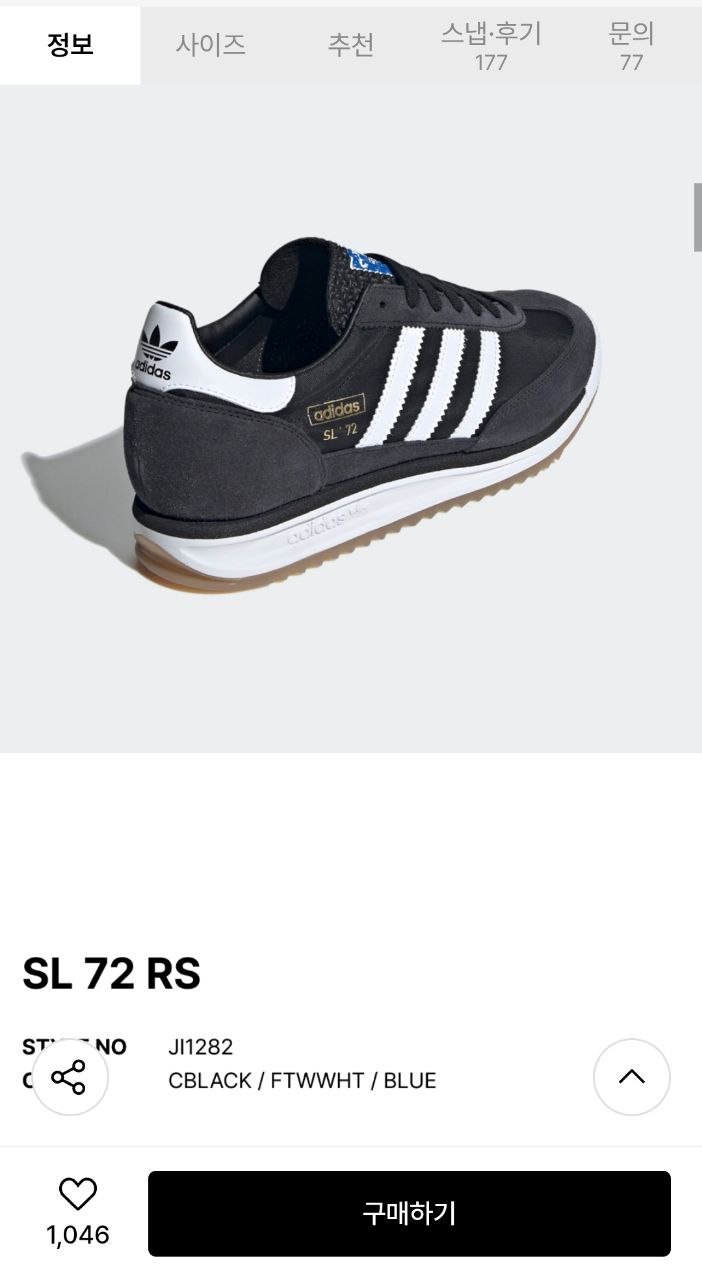Like this product with the heart icon
Screen dimensions: 702x1280
pos(78,1194)
